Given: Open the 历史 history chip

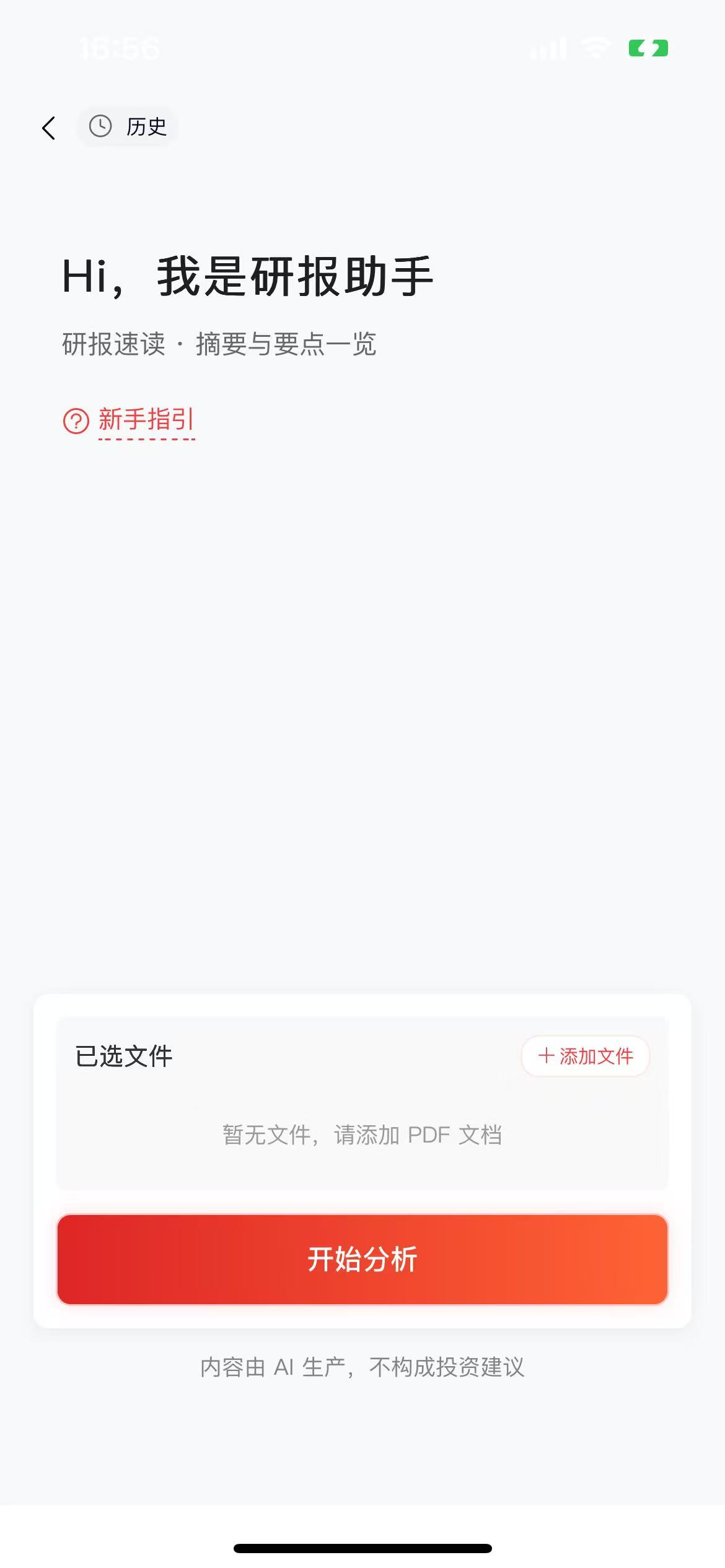Looking at the screenshot, I should coord(128,127).
